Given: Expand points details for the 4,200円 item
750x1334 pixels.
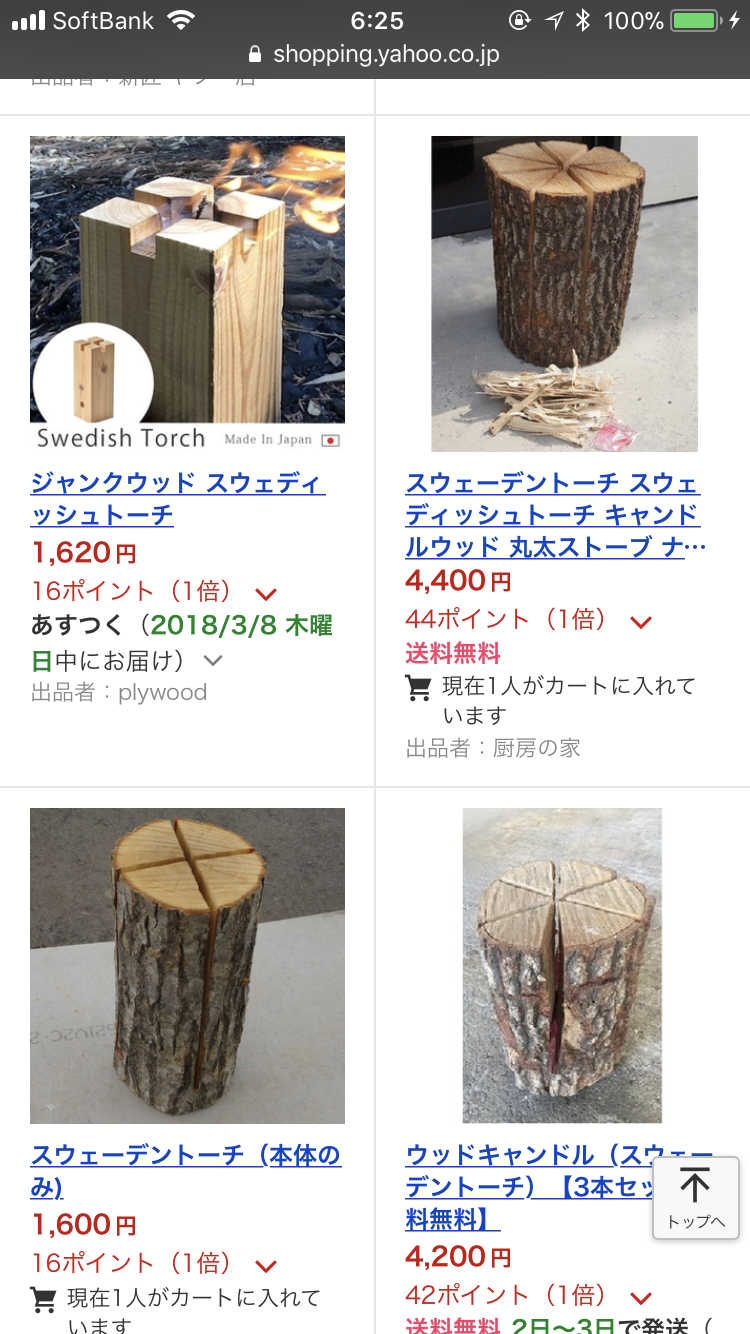Looking at the screenshot, I should (x=641, y=1298).
